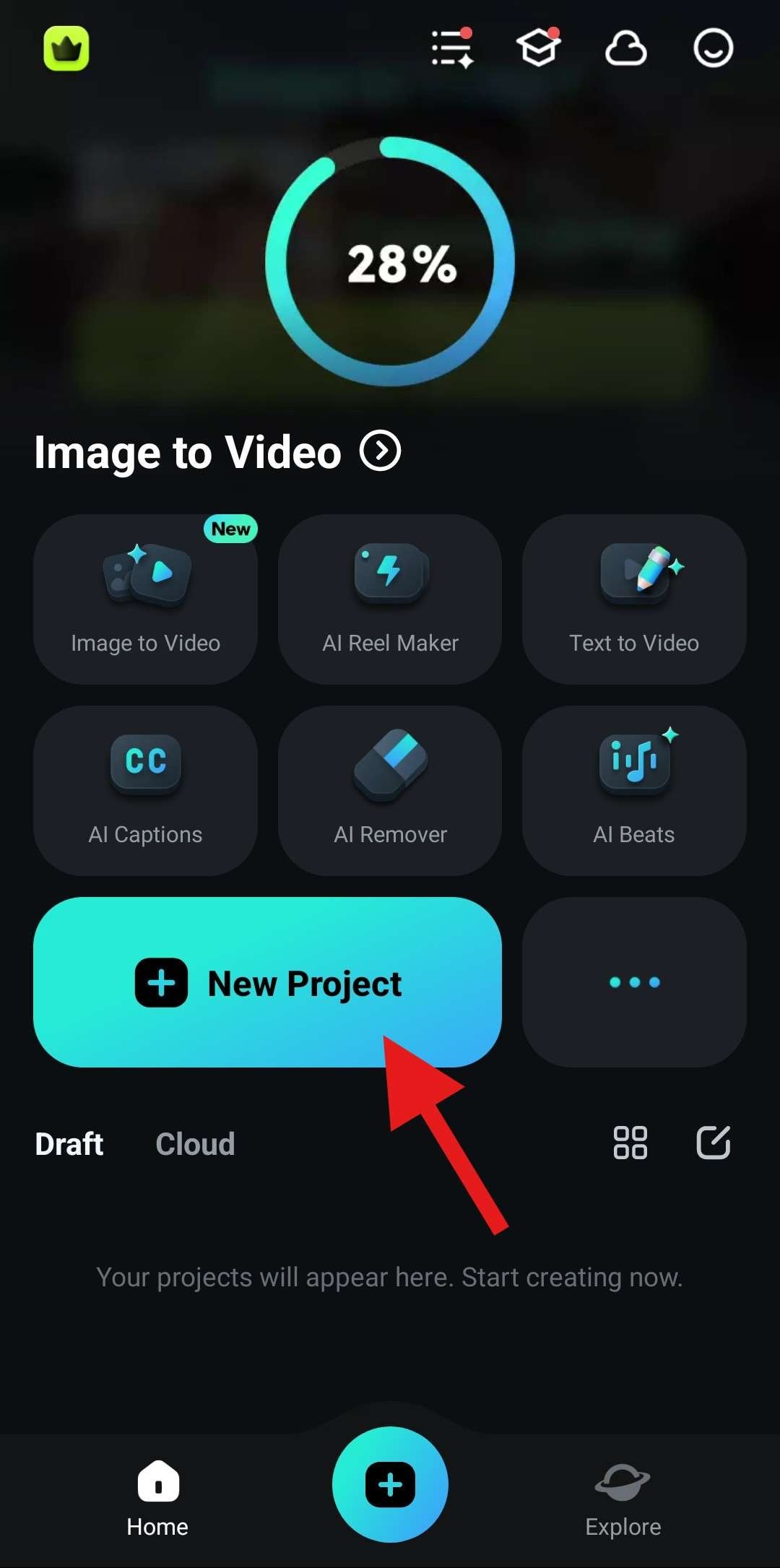Open the tutorials graduation cap icon
Image resolution: width=780 pixels, height=1568 pixels.
point(539,48)
